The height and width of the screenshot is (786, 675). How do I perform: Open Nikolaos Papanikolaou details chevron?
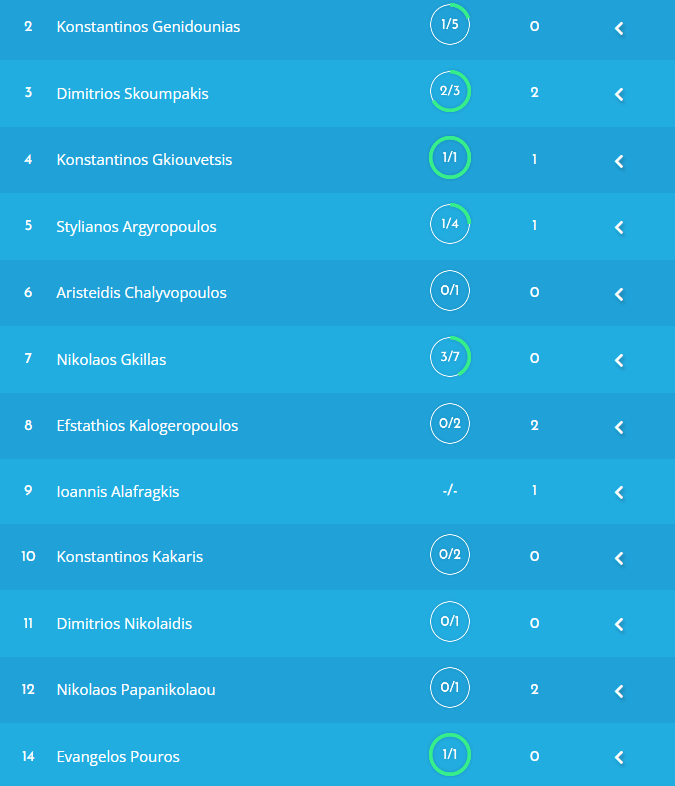(x=619, y=691)
